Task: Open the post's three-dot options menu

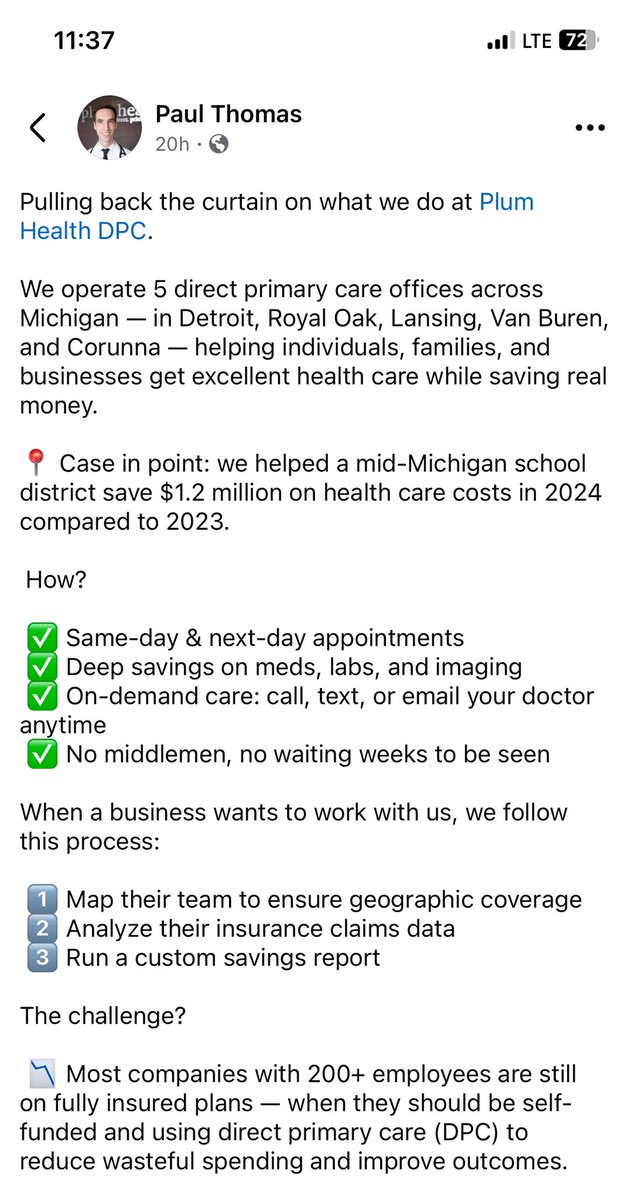Action: [590, 128]
